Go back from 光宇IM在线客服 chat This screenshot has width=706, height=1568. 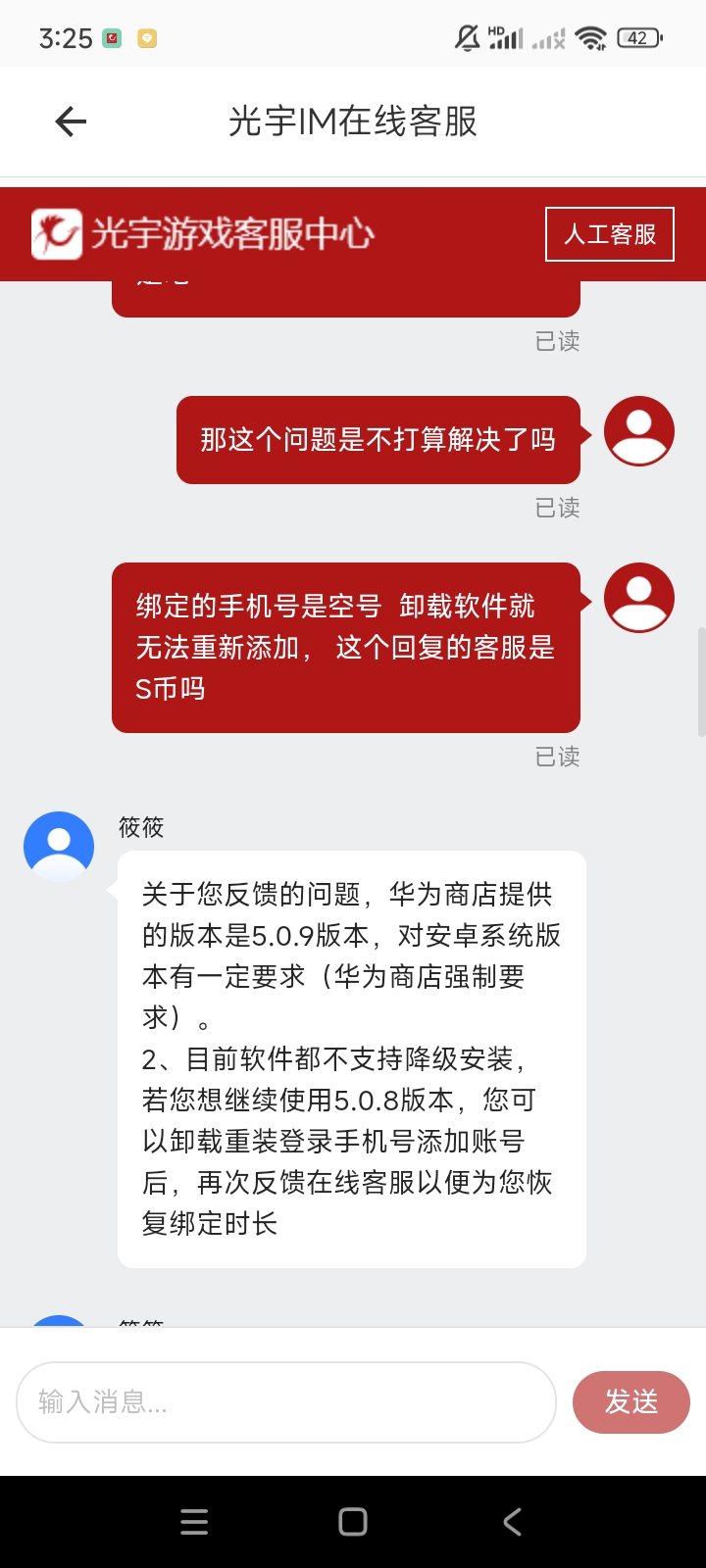click(71, 122)
